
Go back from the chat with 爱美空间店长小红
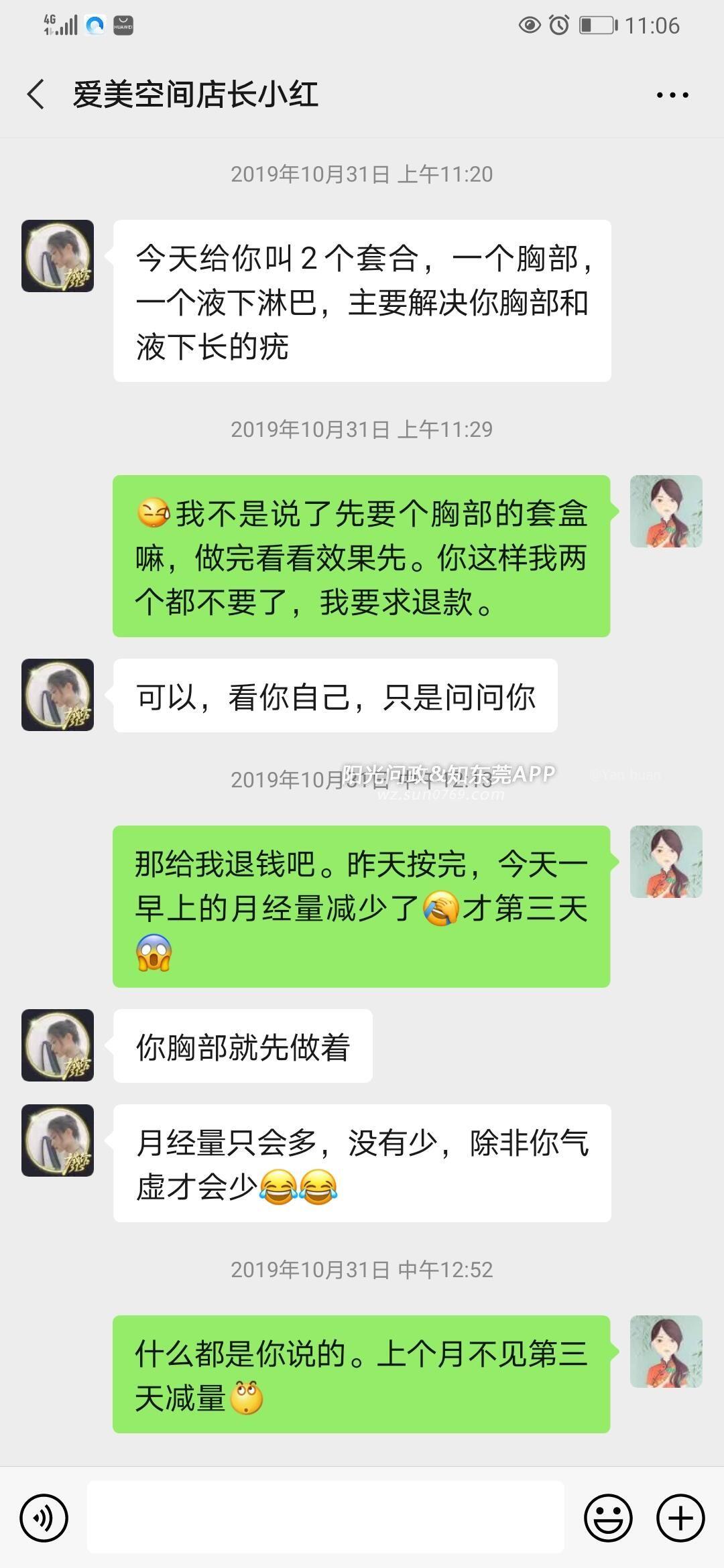click(36, 94)
